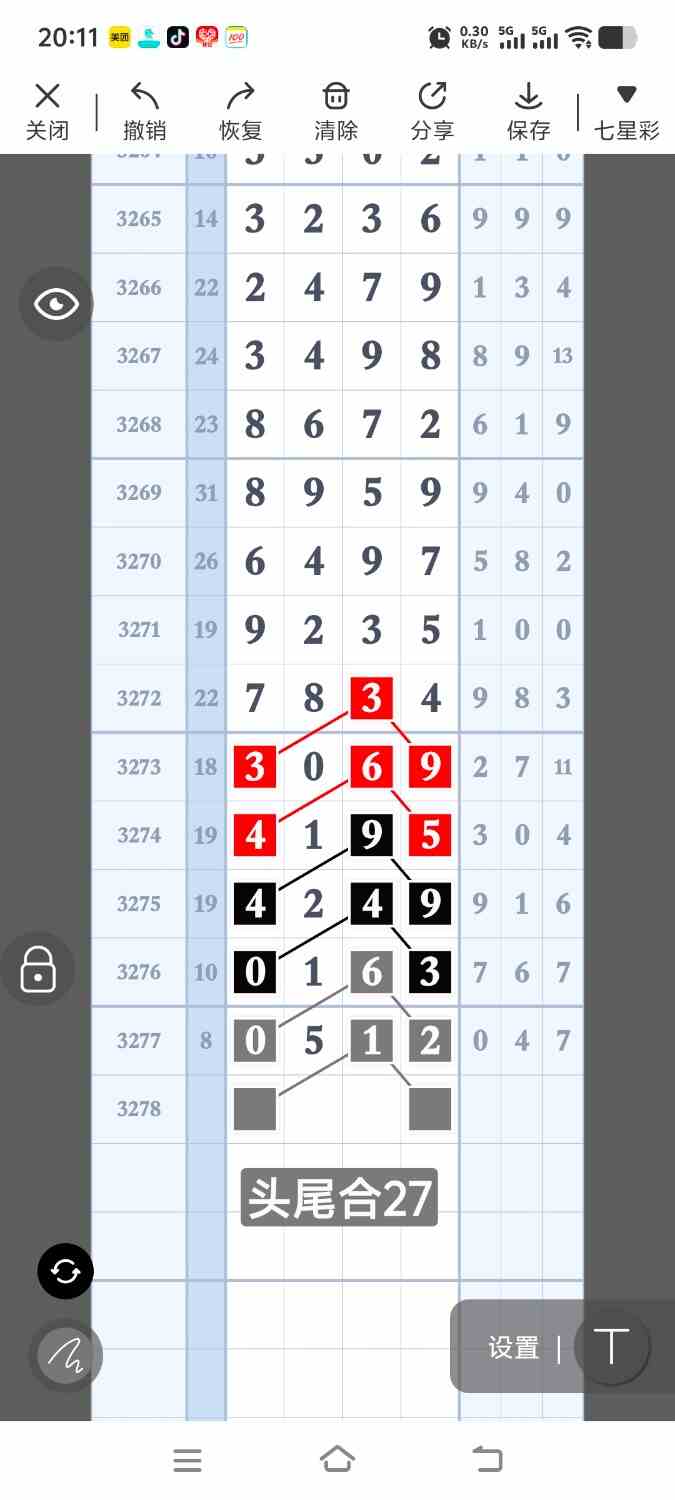Toggle visibility with the eye icon
Screen dimensions: 675x1500
pos(56,304)
